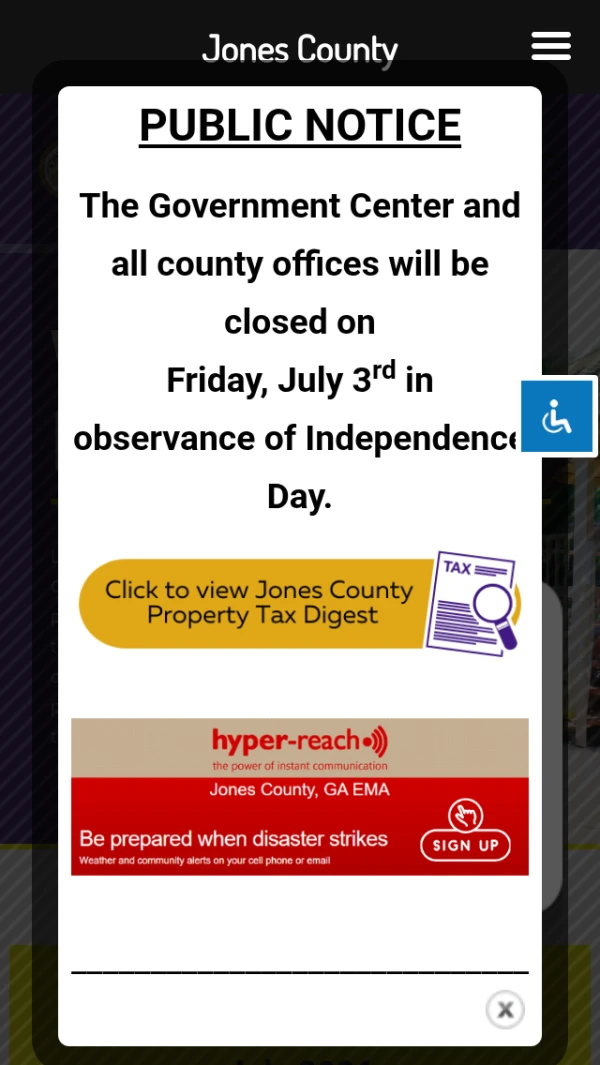Image resolution: width=600 pixels, height=1065 pixels.
Task: Open the accessibility options widget
Action: (x=559, y=416)
